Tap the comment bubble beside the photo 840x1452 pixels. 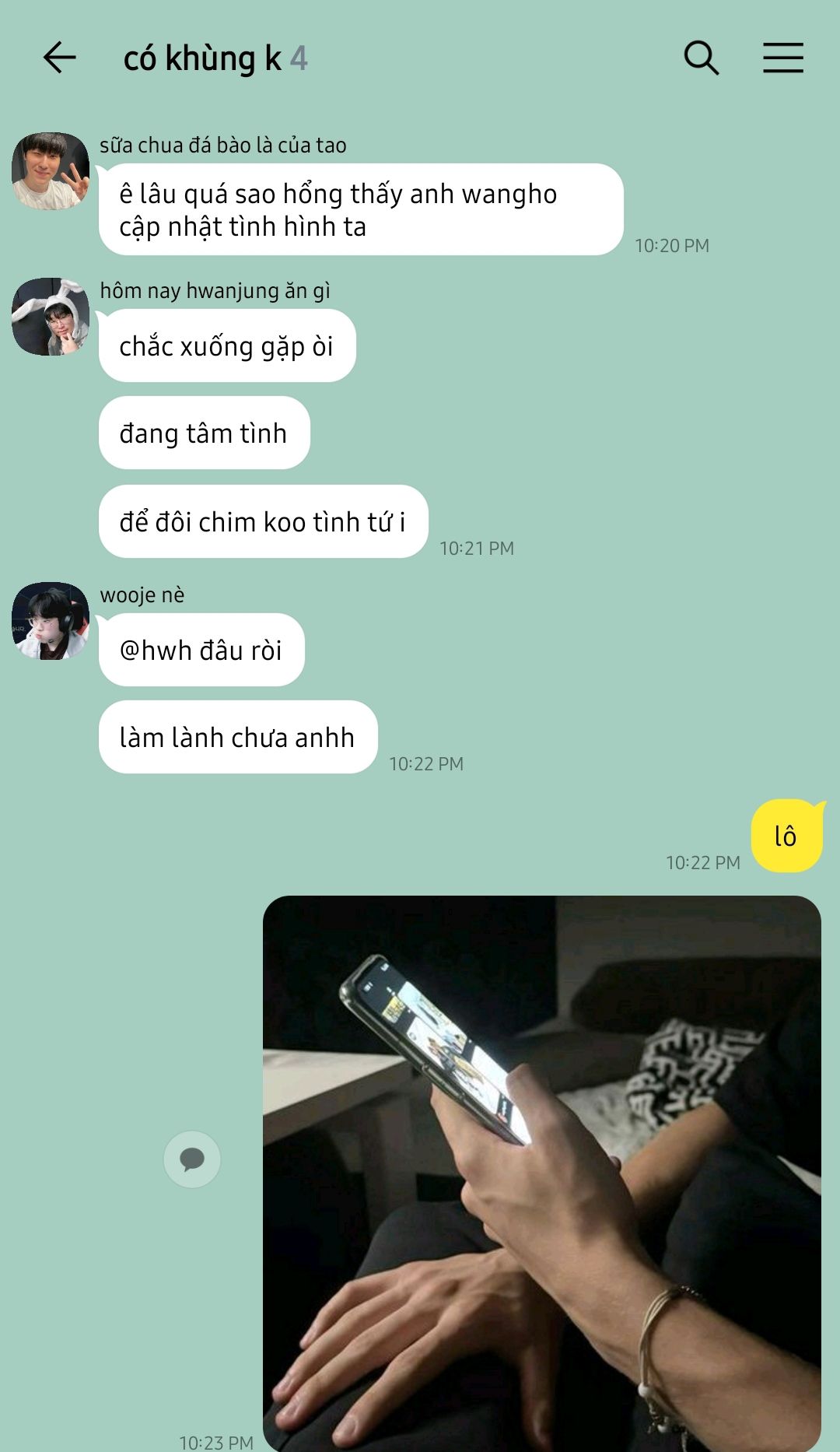(x=192, y=1159)
